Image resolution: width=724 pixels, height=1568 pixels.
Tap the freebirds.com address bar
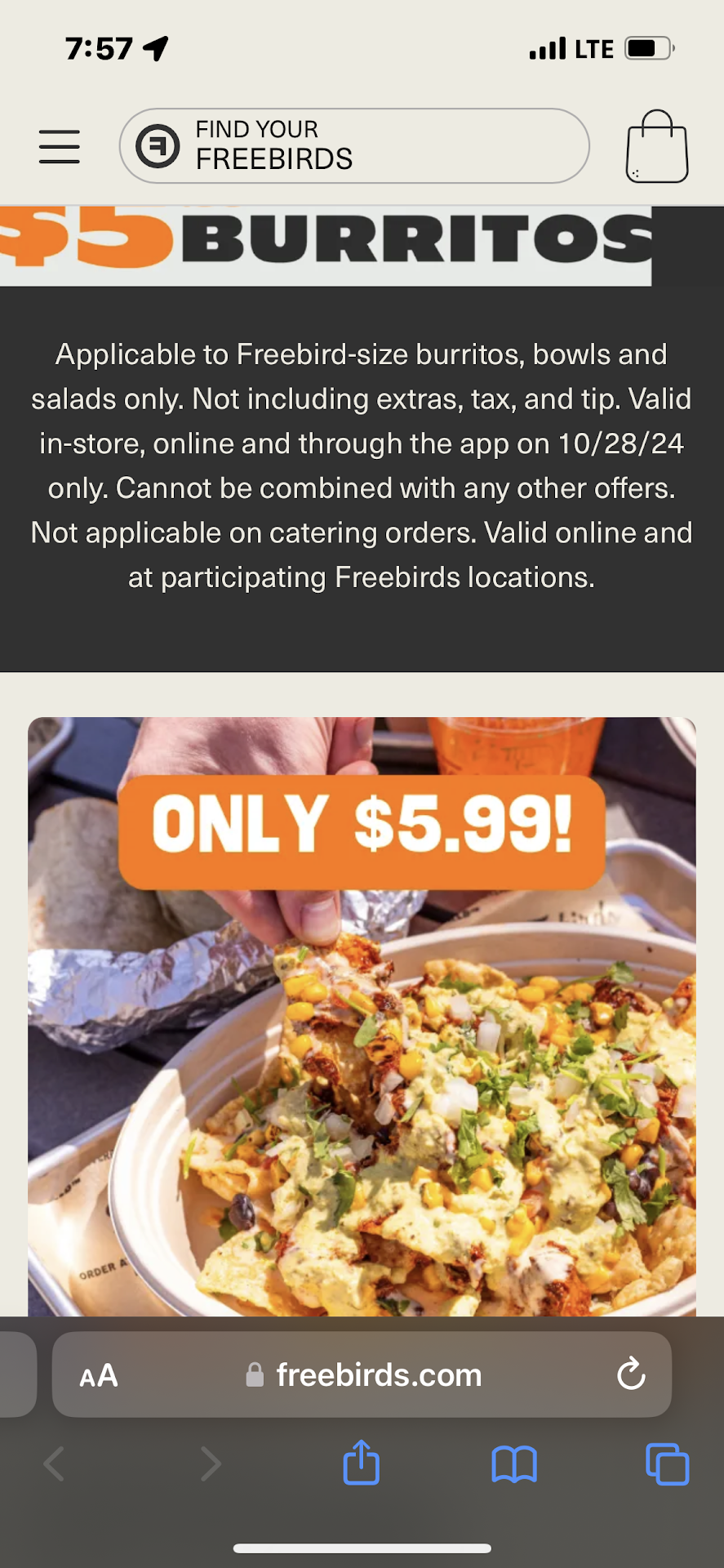[364, 1376]
